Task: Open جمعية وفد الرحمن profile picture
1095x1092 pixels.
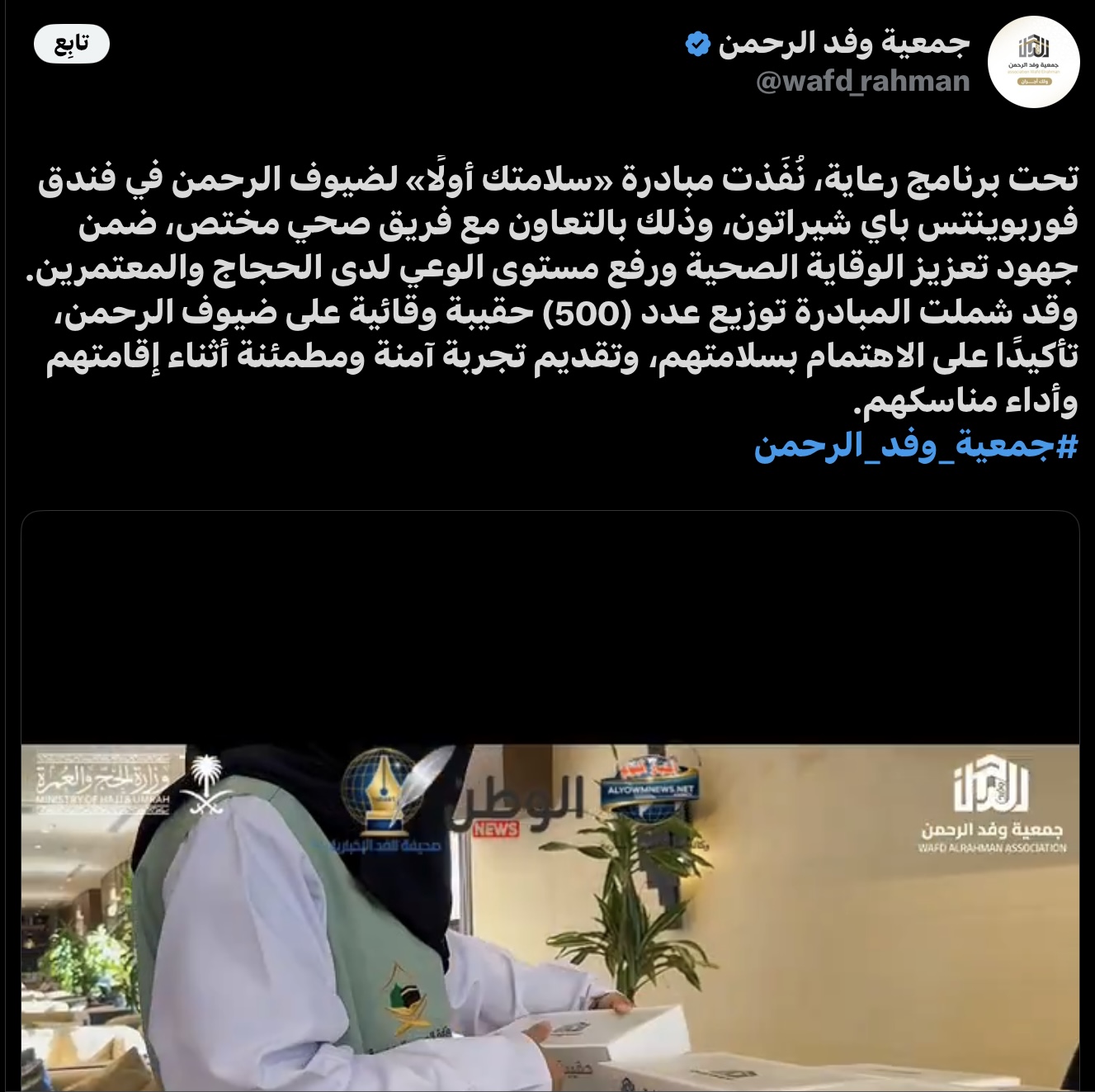Action: [1033, 61]
